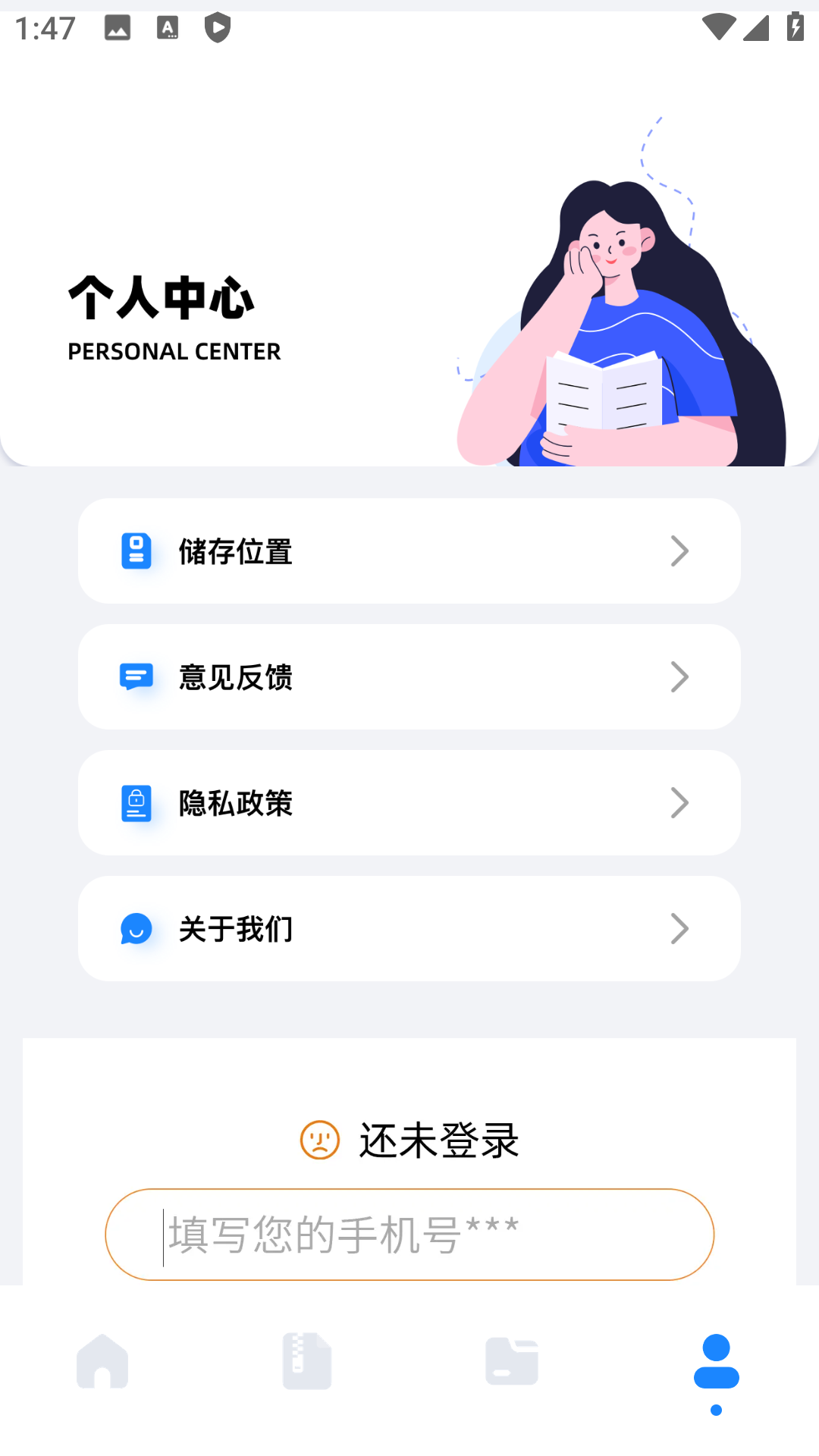Expand the 意见反馈 row chevron
Image resolution: width=819 pixels, height=1456 pixels.
679,676
